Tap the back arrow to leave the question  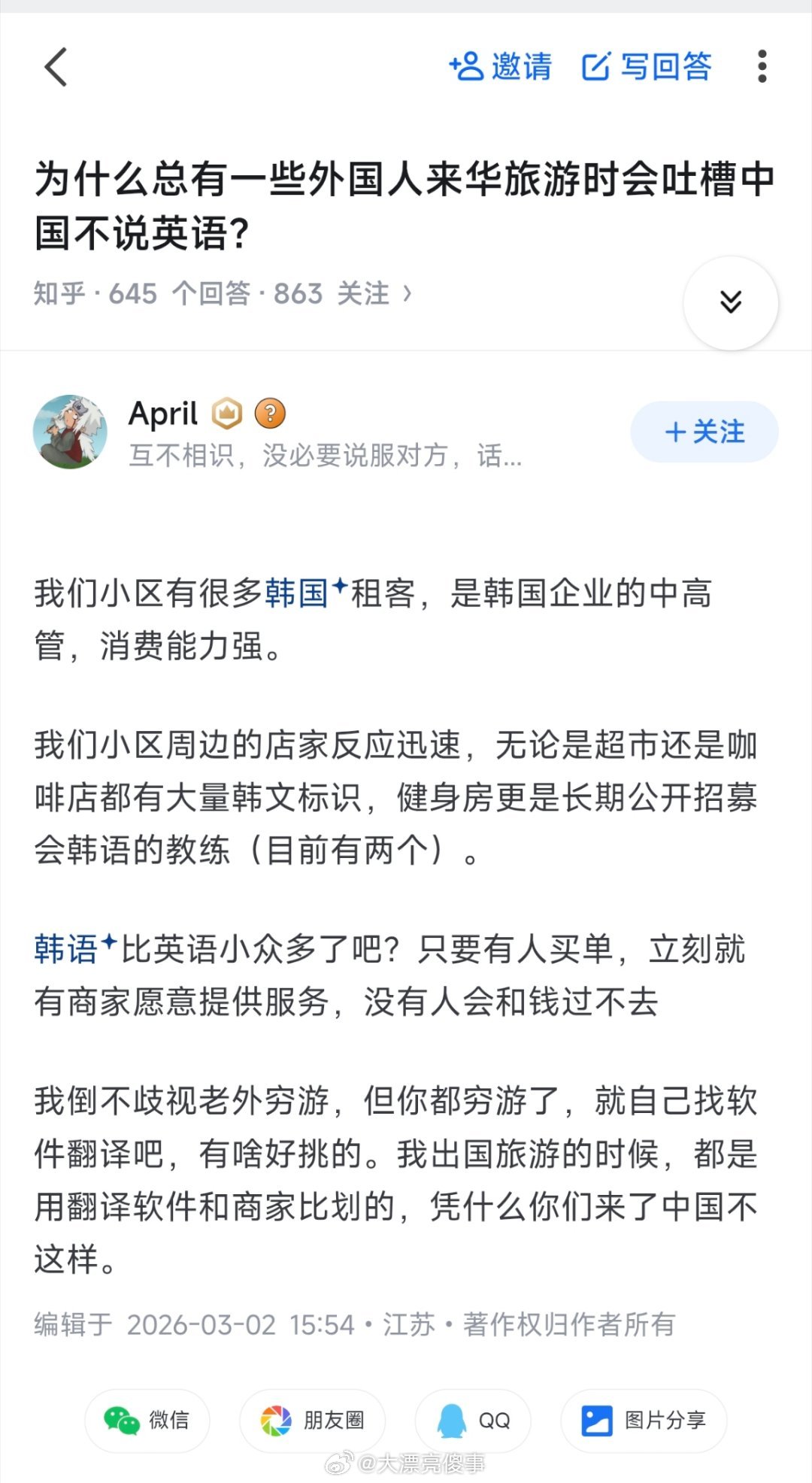pyautogui.click(x=56, y=68)
